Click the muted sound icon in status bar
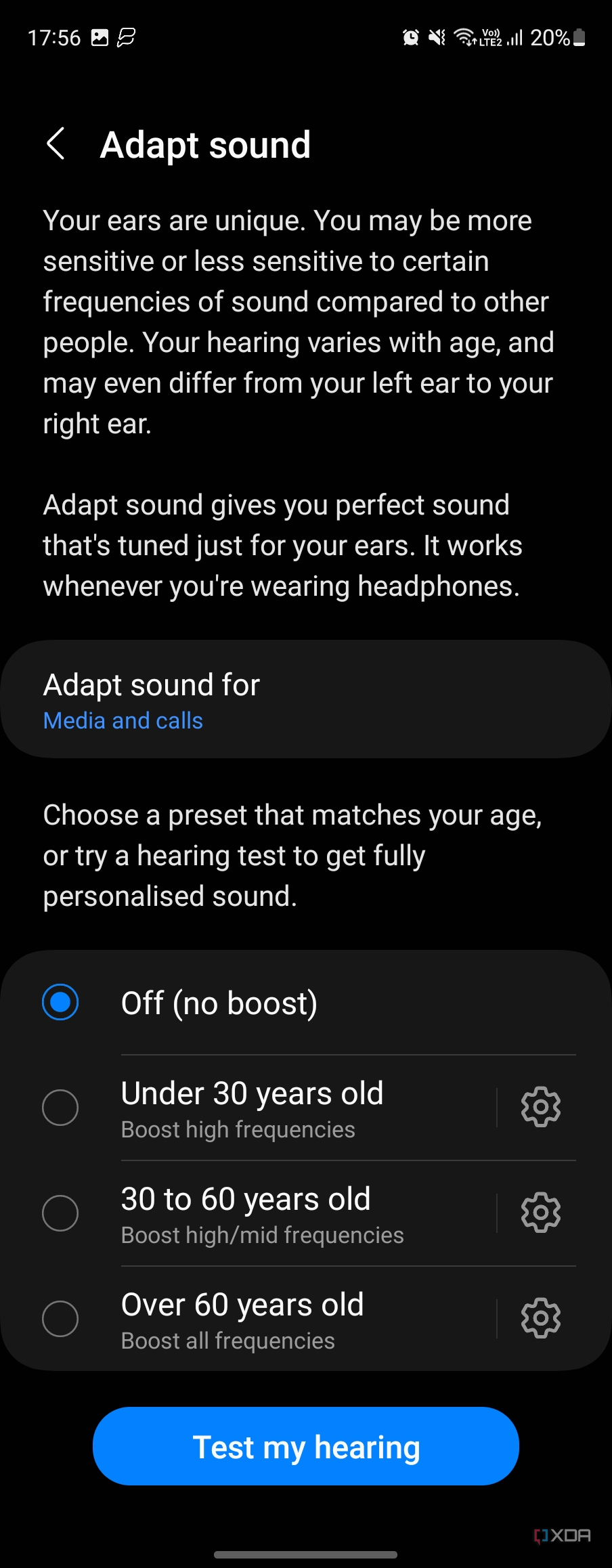 (x=437, y=37)
